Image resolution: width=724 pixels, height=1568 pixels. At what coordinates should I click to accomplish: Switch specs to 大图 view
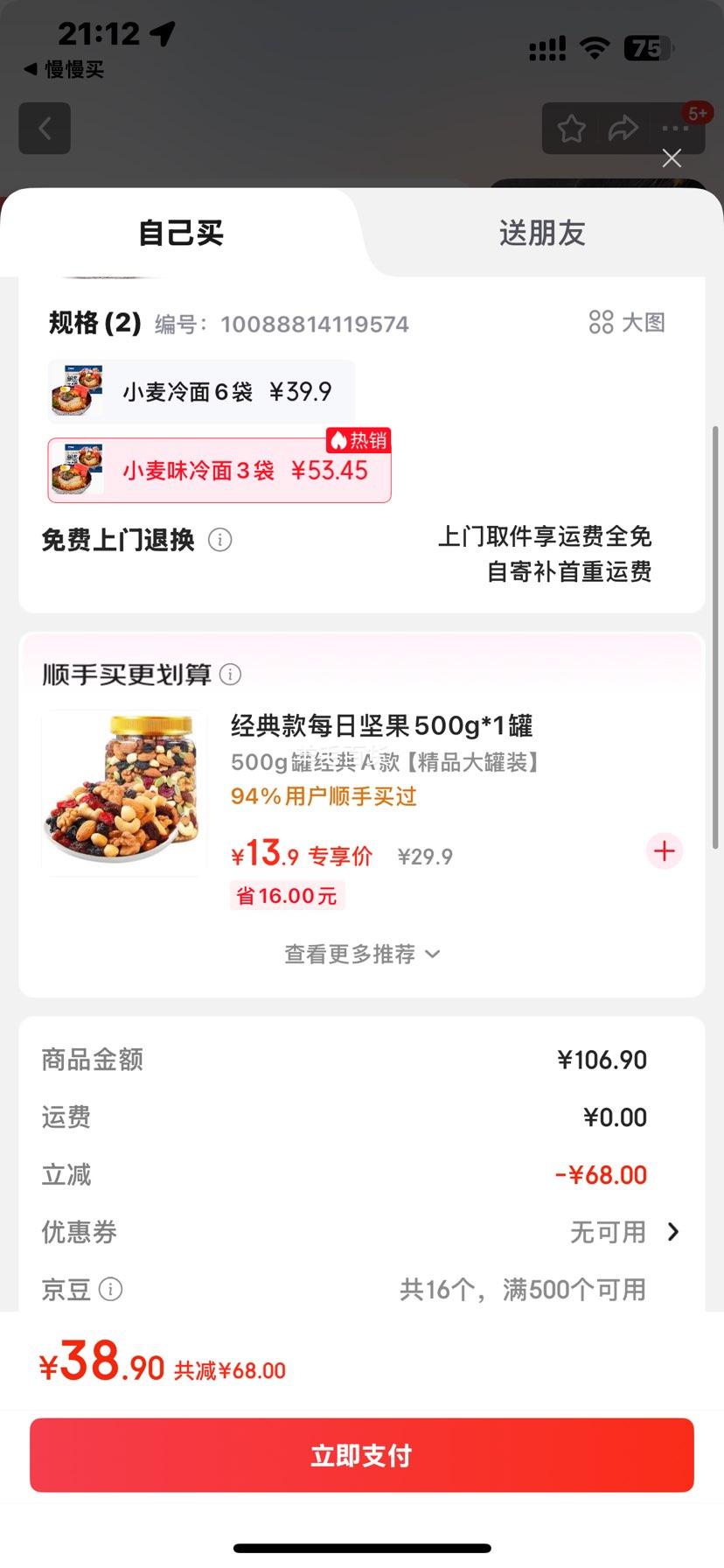(x=627, y=323)
